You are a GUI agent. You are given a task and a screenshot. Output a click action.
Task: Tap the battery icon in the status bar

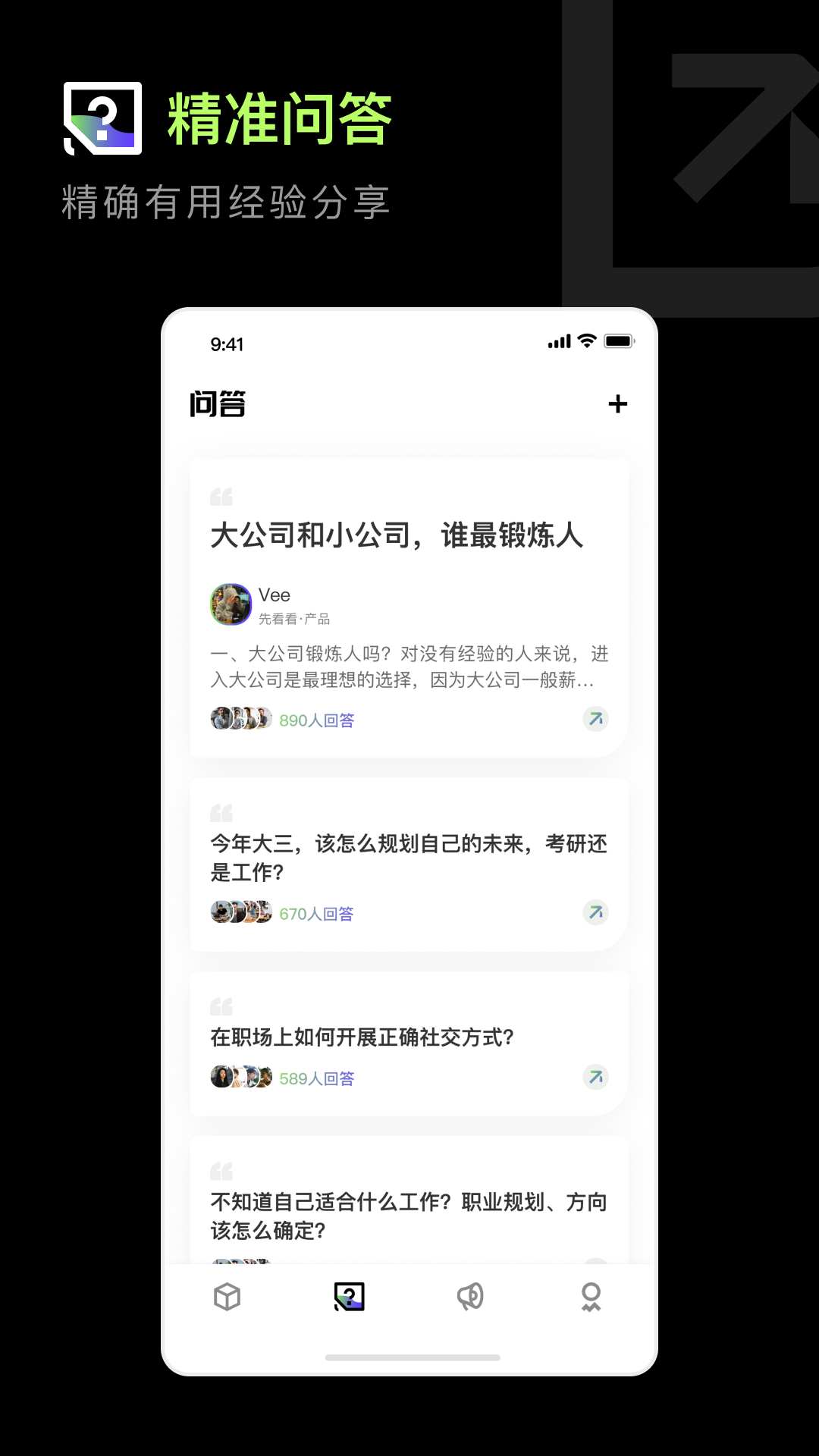point(619,342)
